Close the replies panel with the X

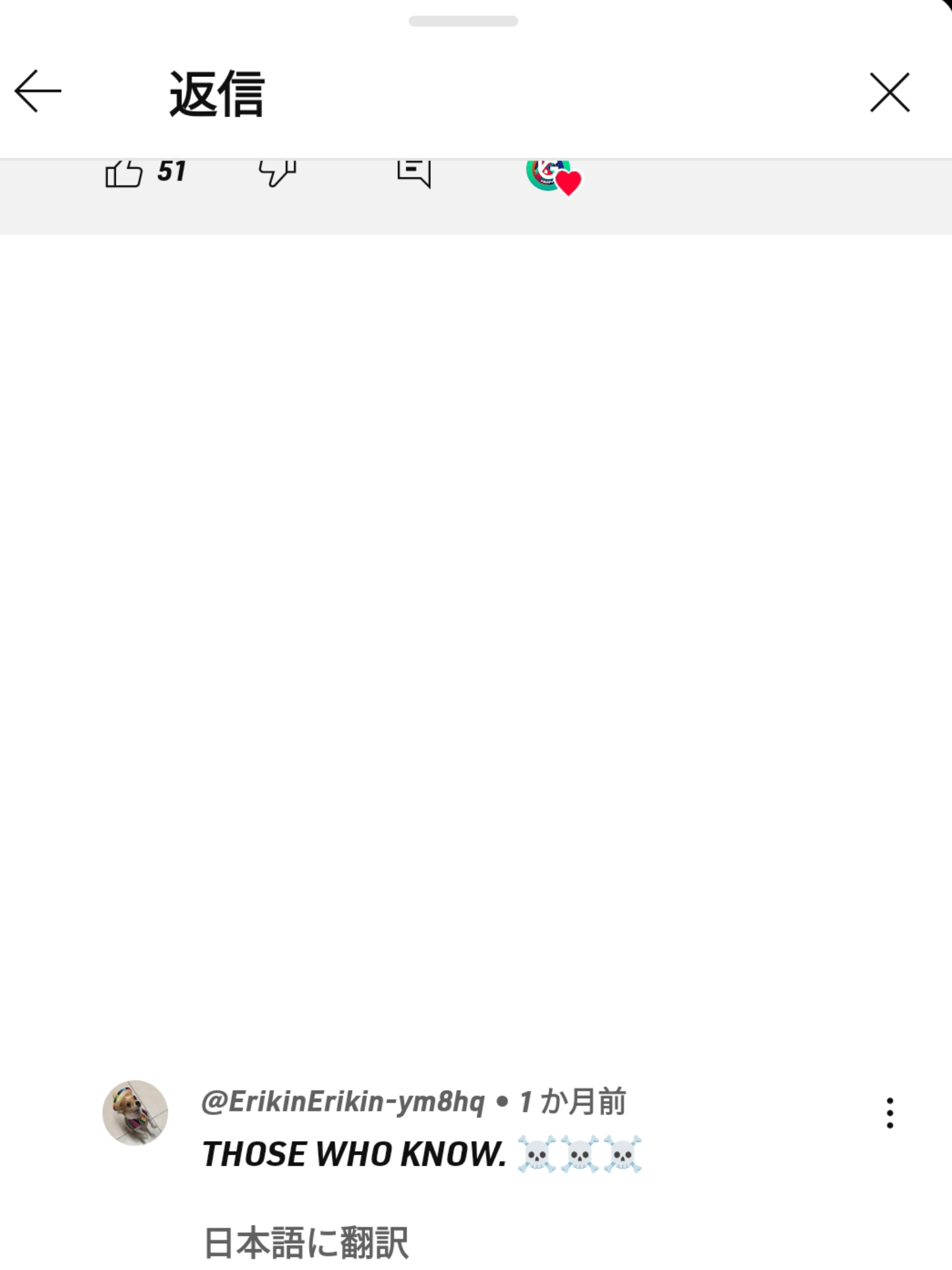(x=889, y=92)
